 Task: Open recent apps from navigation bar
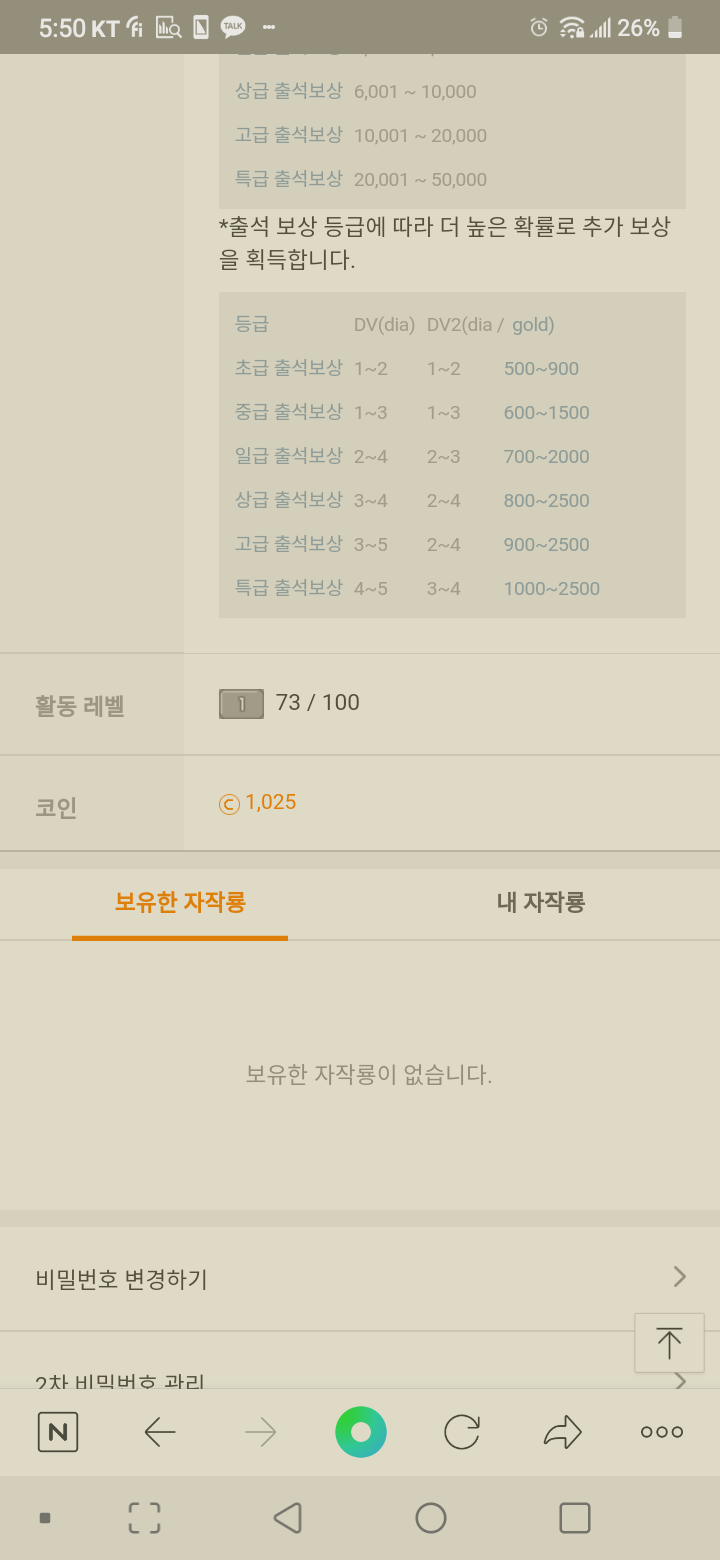pos(575,1518)
